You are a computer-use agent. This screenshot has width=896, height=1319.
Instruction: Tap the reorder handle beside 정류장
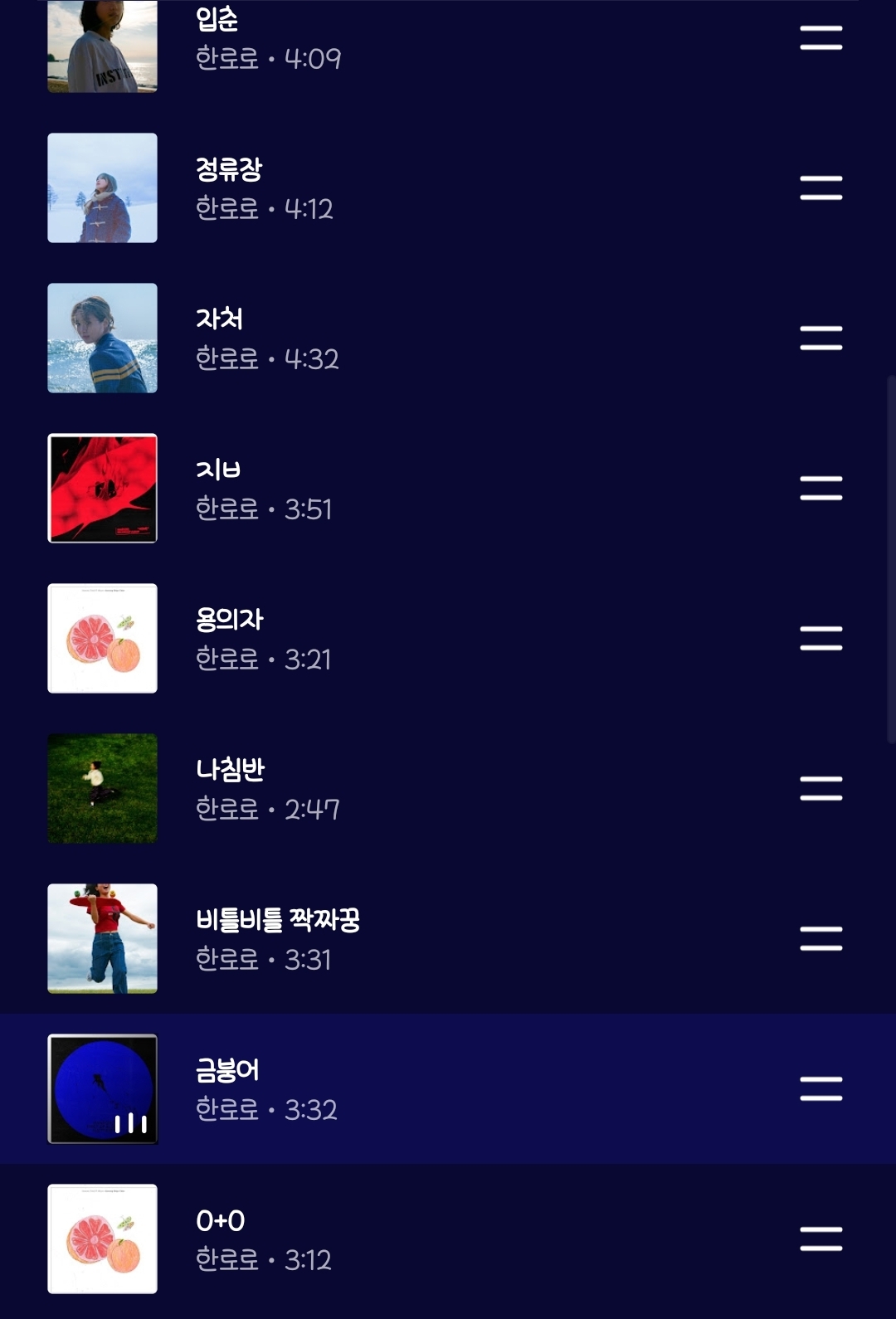(821, 188)
